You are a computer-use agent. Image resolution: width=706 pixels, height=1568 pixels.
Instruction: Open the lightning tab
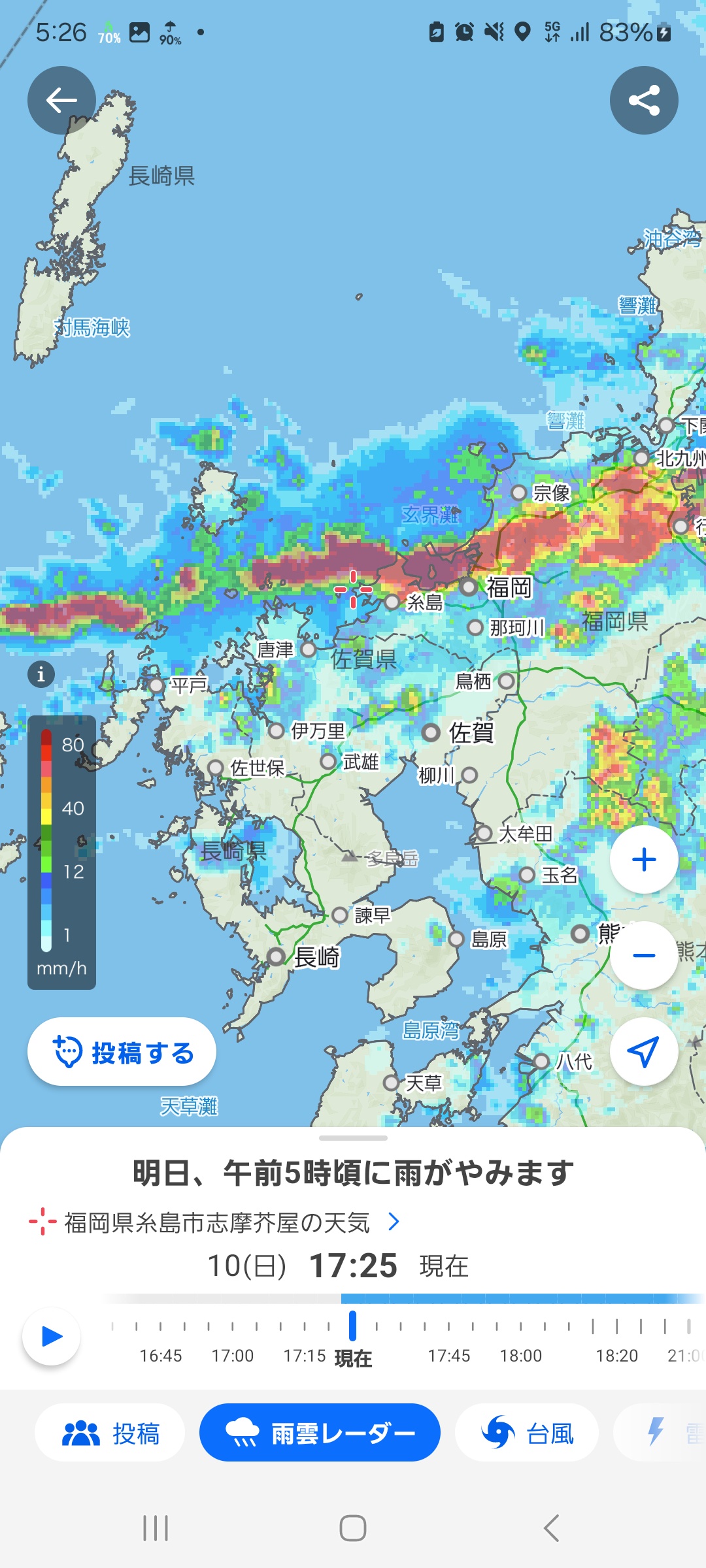pyautogui.click(x=660, y=1433)
